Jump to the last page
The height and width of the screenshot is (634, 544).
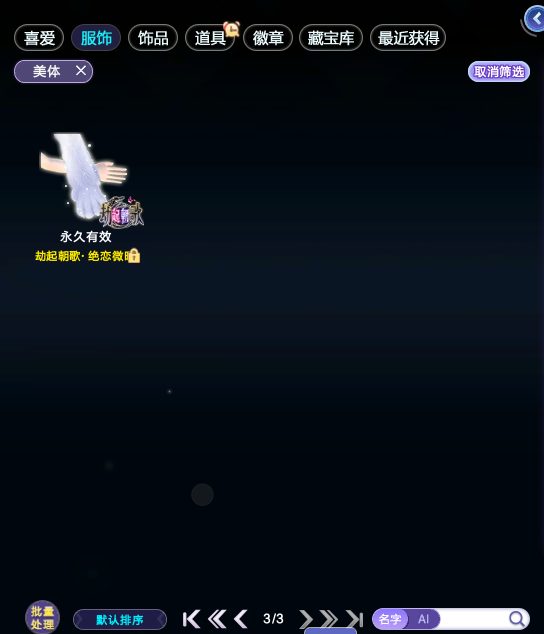point(355,619)
